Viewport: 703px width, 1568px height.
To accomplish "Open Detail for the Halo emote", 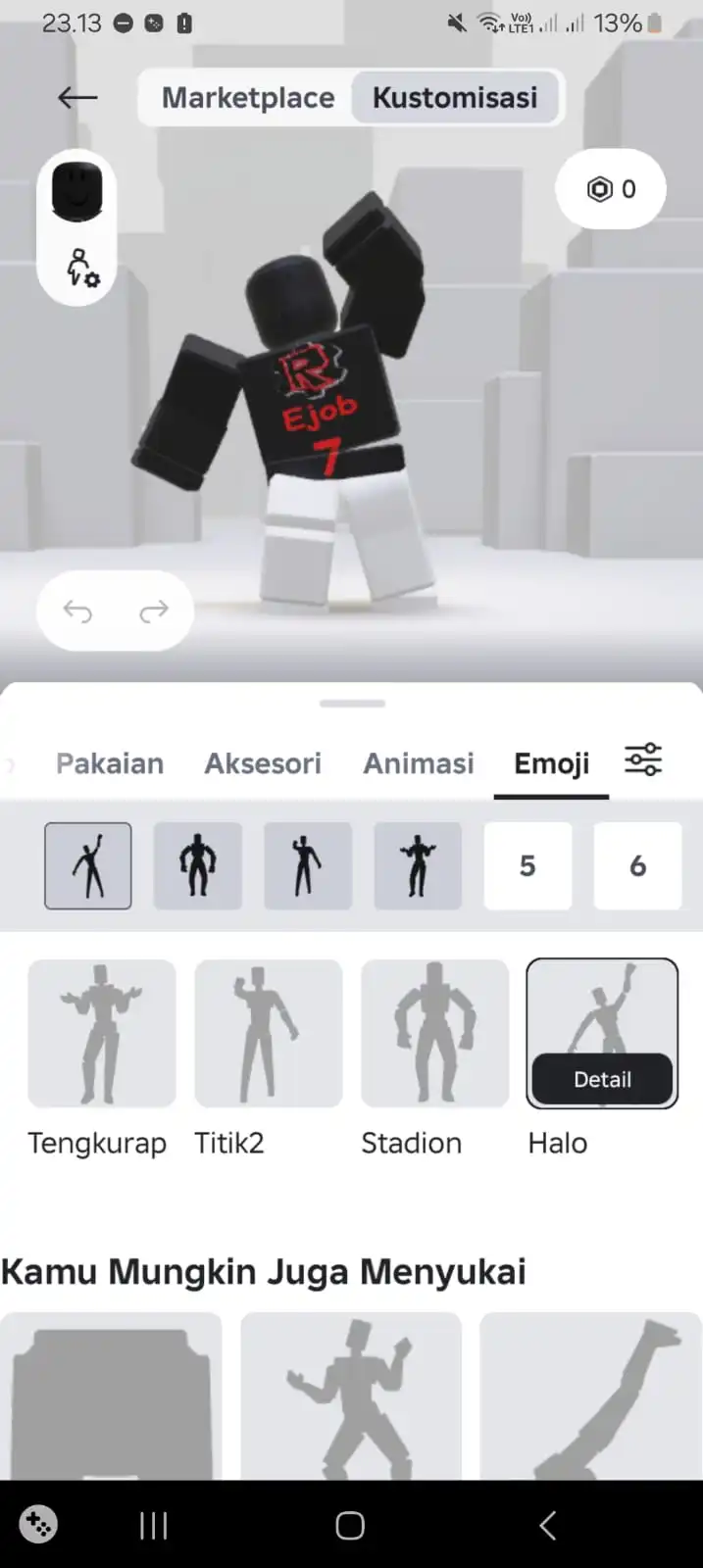I will click(x=602, y=1079).
